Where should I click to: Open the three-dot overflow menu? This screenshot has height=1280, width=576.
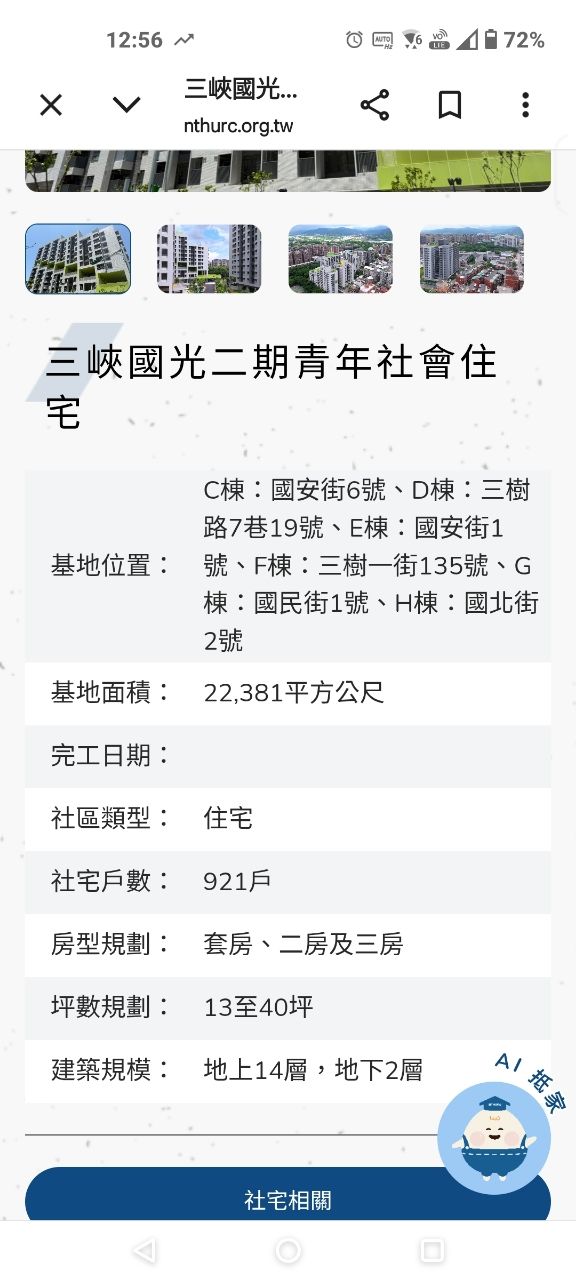pyautogui.click(x=525, y=105)
